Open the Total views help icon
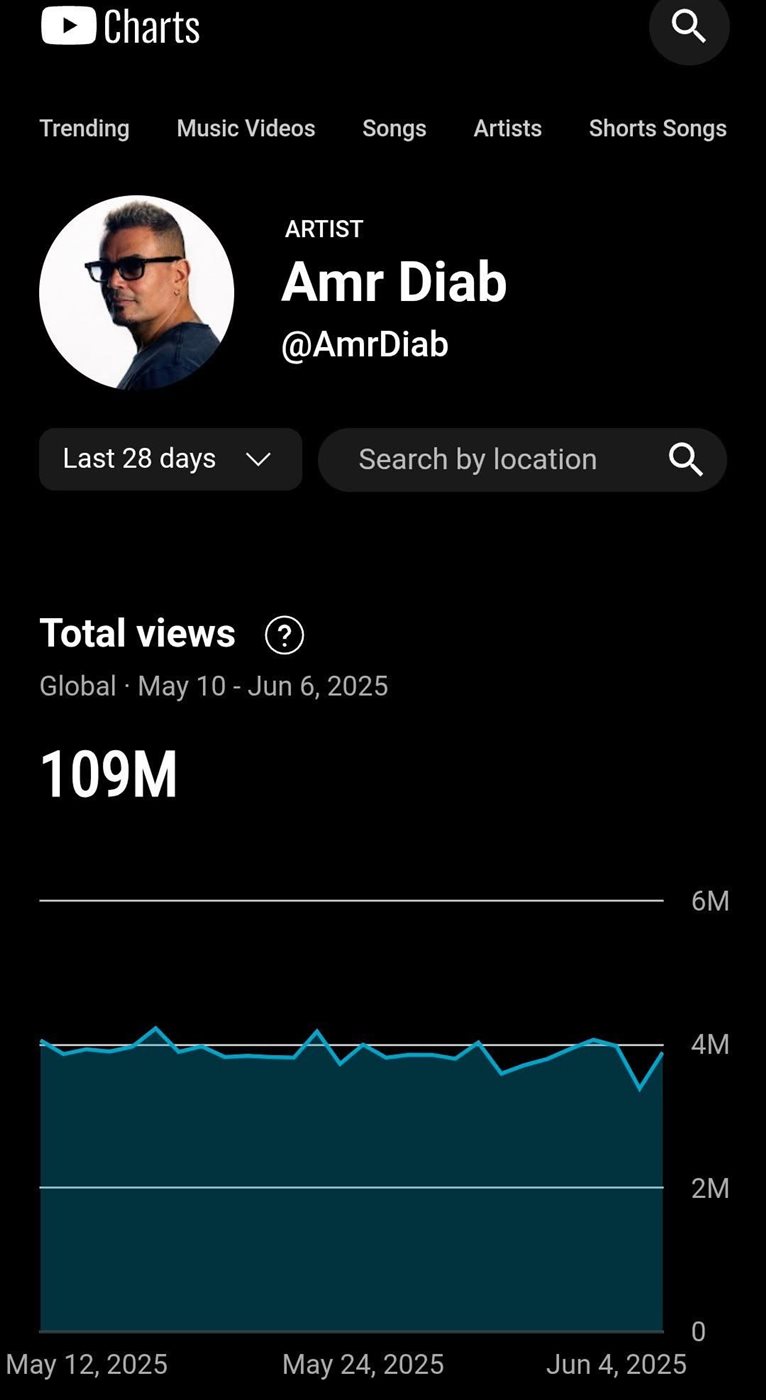The height and width of the screenshot is (1400, 766). 284,635
